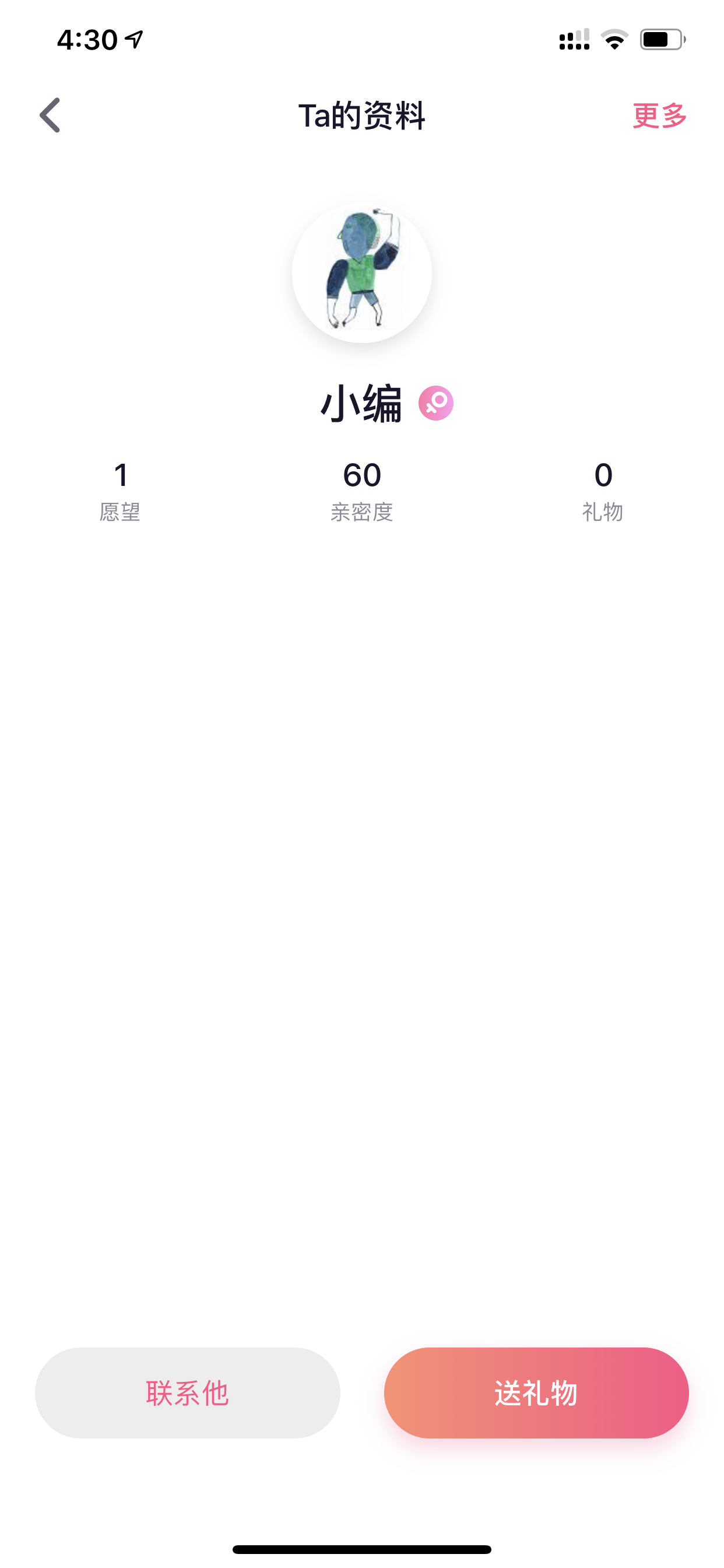Go back using the top arrow
The width and height of the screenshot is (724, 1568).
[50, 115]
